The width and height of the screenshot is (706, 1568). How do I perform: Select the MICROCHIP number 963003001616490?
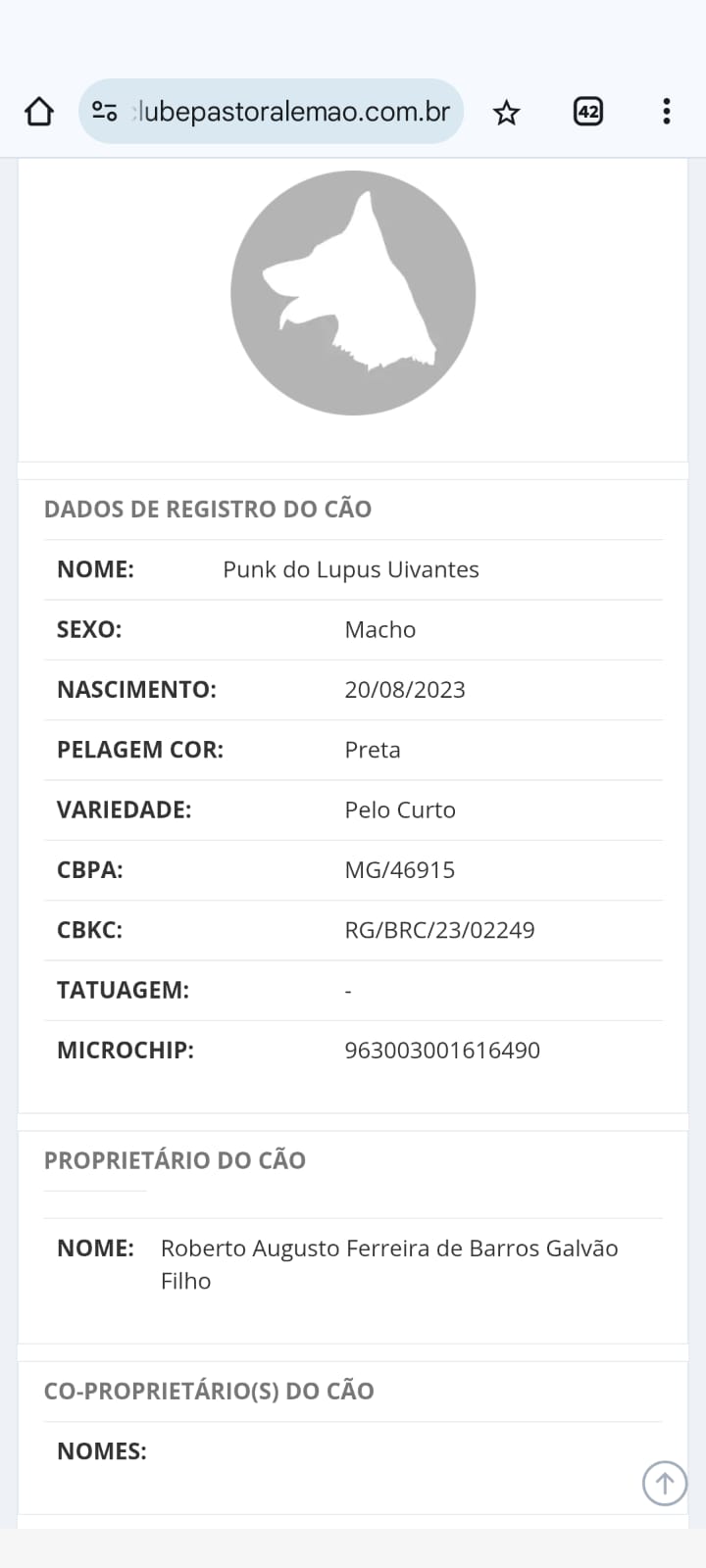coord(441,1050)
